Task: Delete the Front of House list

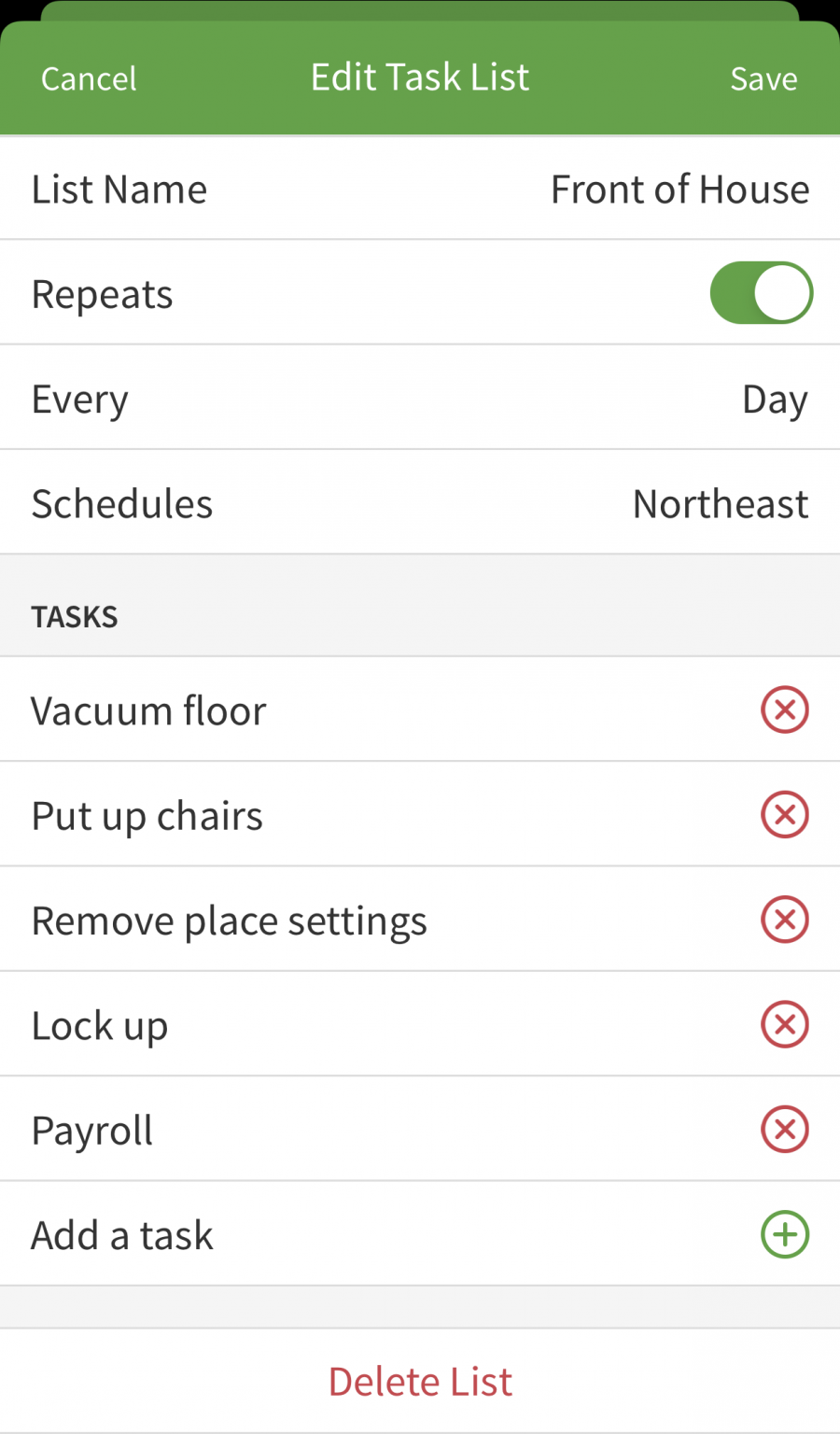Action: coord(420,1381)
